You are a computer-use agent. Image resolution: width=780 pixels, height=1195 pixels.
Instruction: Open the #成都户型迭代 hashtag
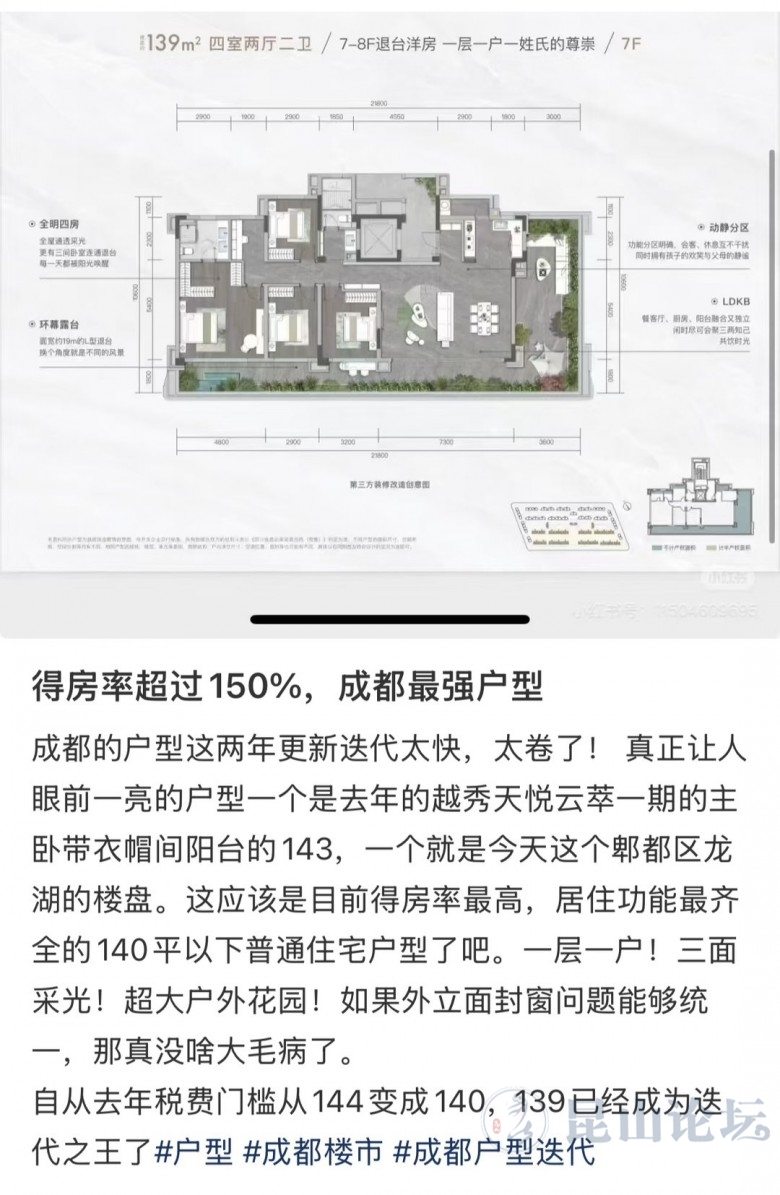493,1152
